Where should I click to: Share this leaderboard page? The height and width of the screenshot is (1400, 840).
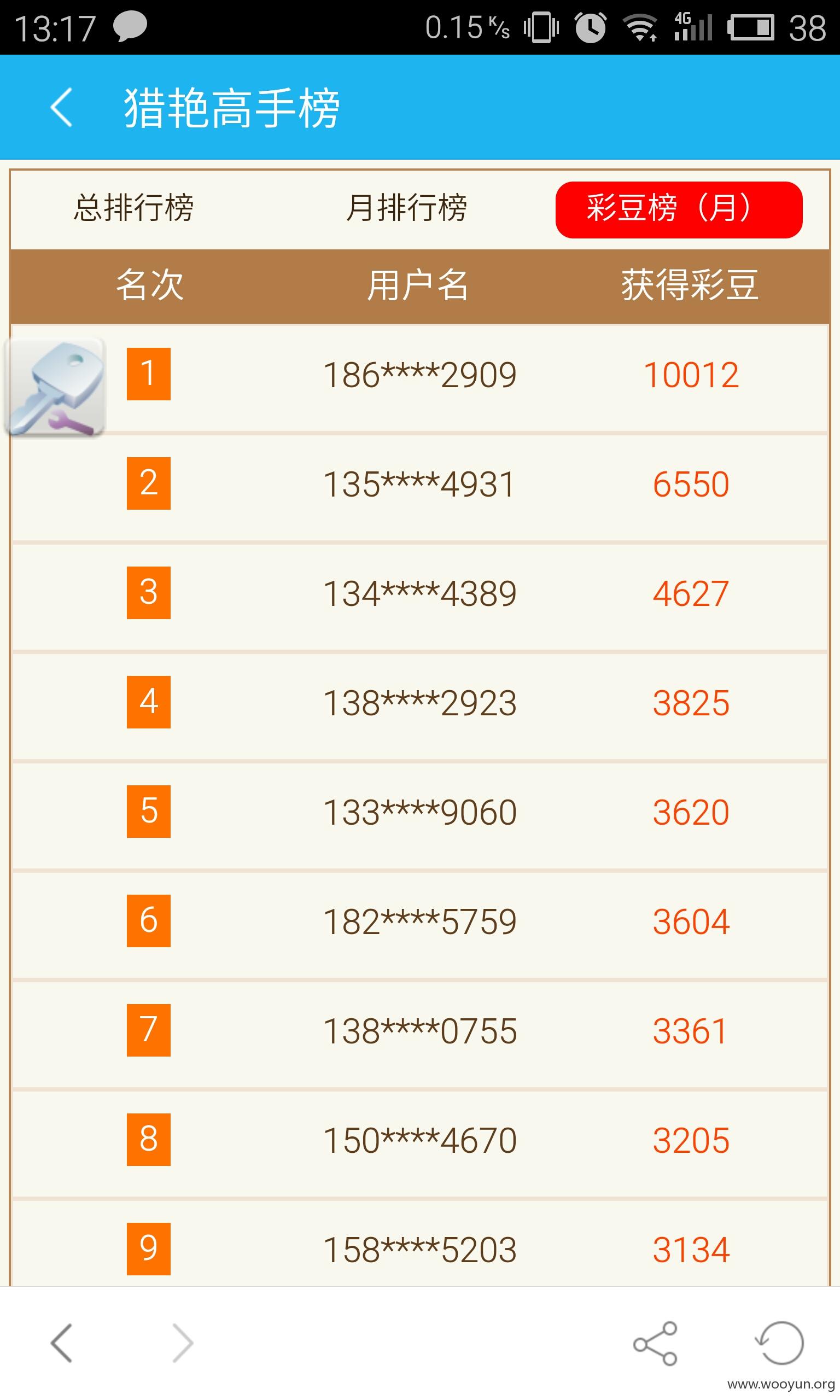(656, 1344)
